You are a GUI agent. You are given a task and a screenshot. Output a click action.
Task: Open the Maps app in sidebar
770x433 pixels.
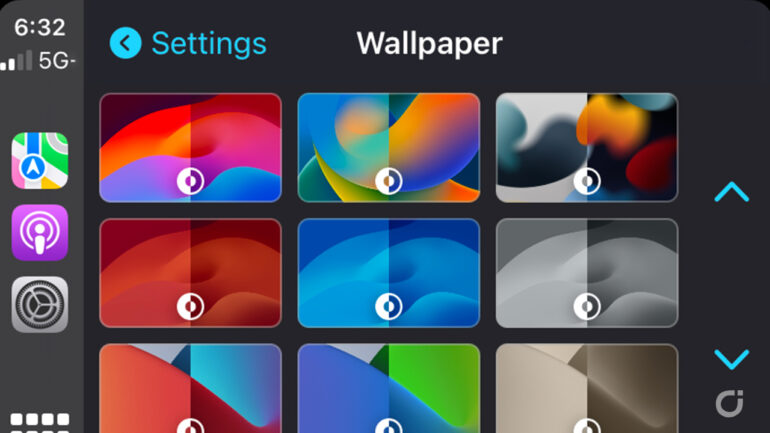click(x=40, y=160)
